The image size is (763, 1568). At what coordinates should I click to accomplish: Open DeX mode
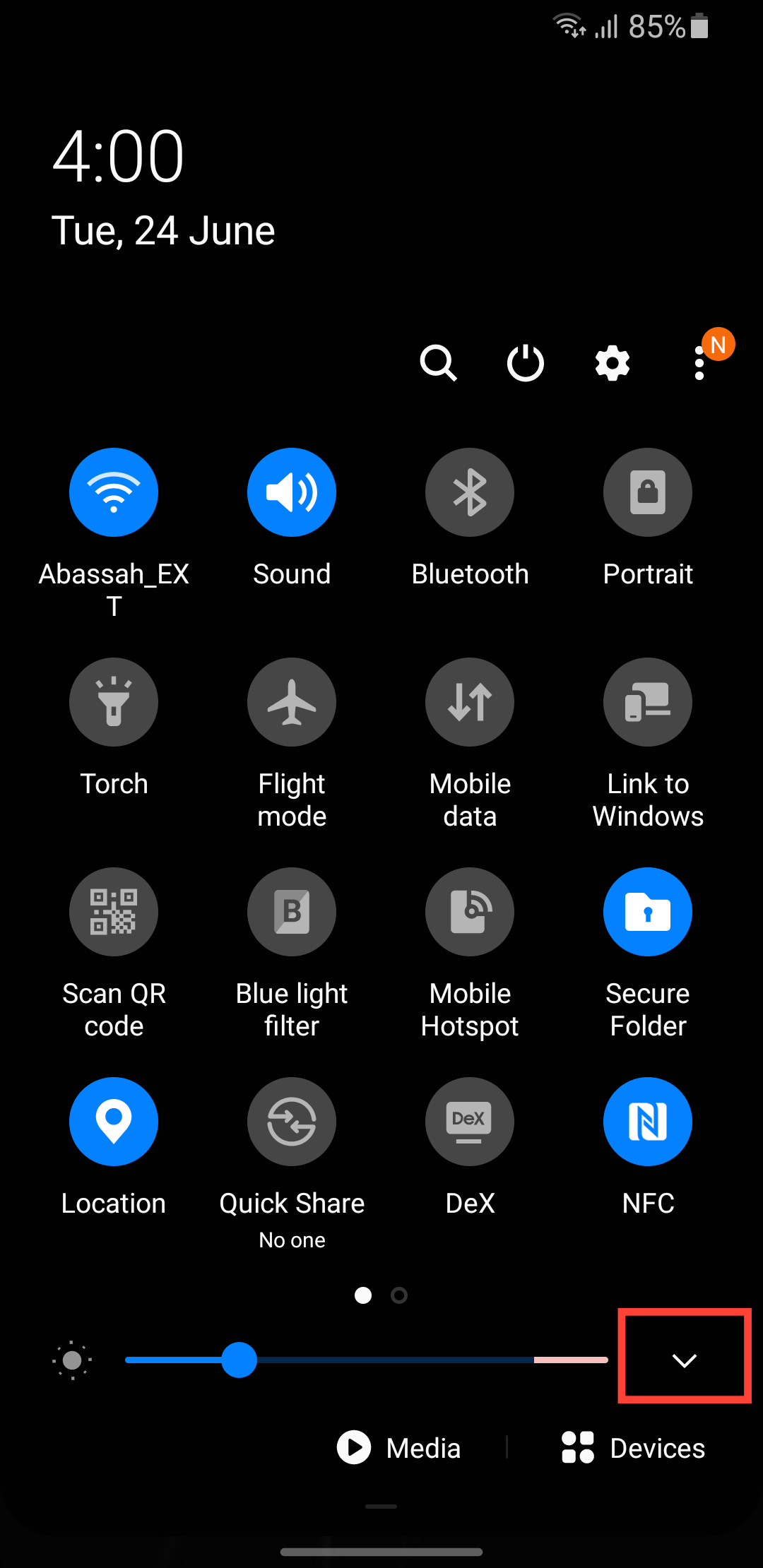pos(469,1122)
